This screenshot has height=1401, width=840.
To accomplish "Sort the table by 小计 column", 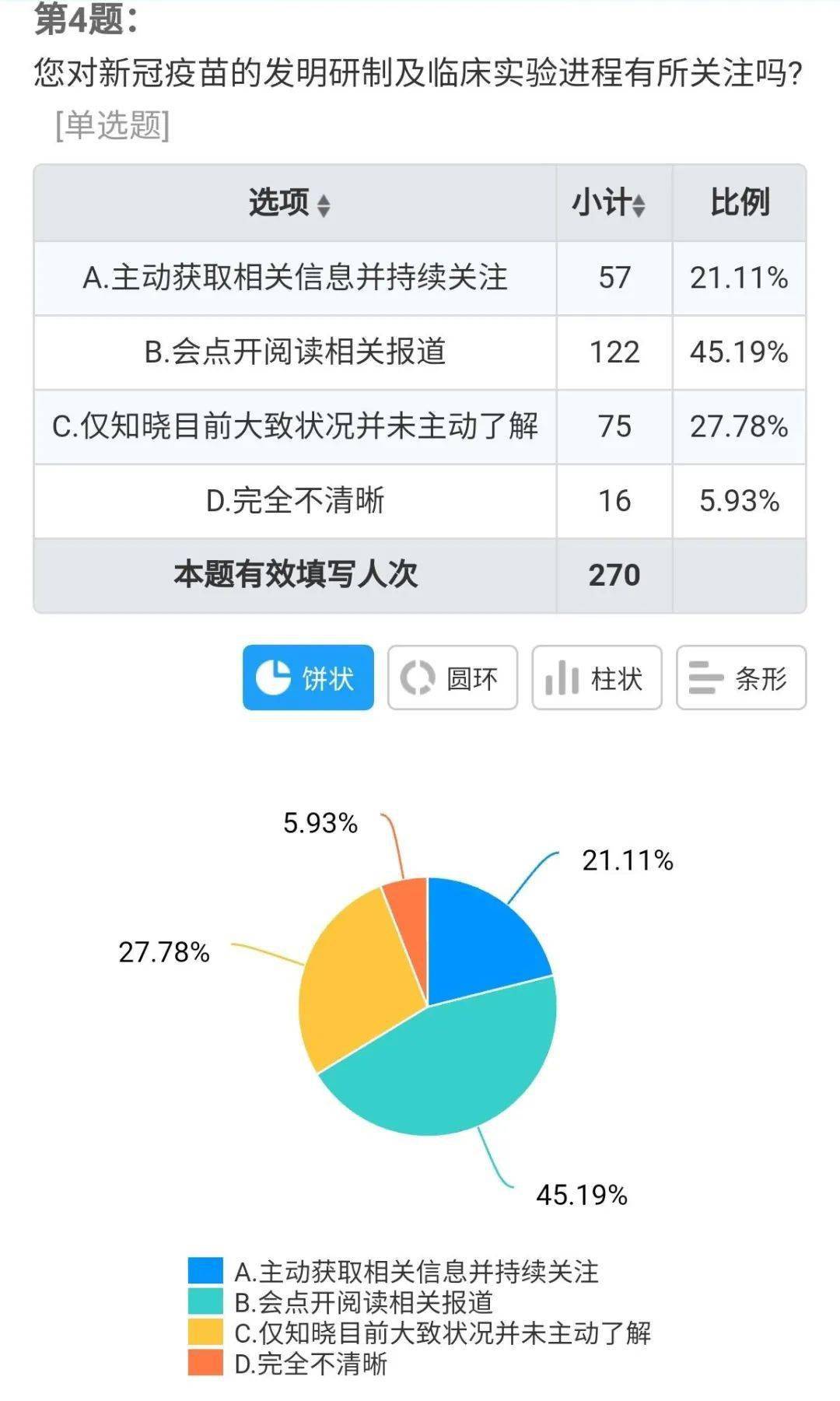I will [x=638, y=205].
